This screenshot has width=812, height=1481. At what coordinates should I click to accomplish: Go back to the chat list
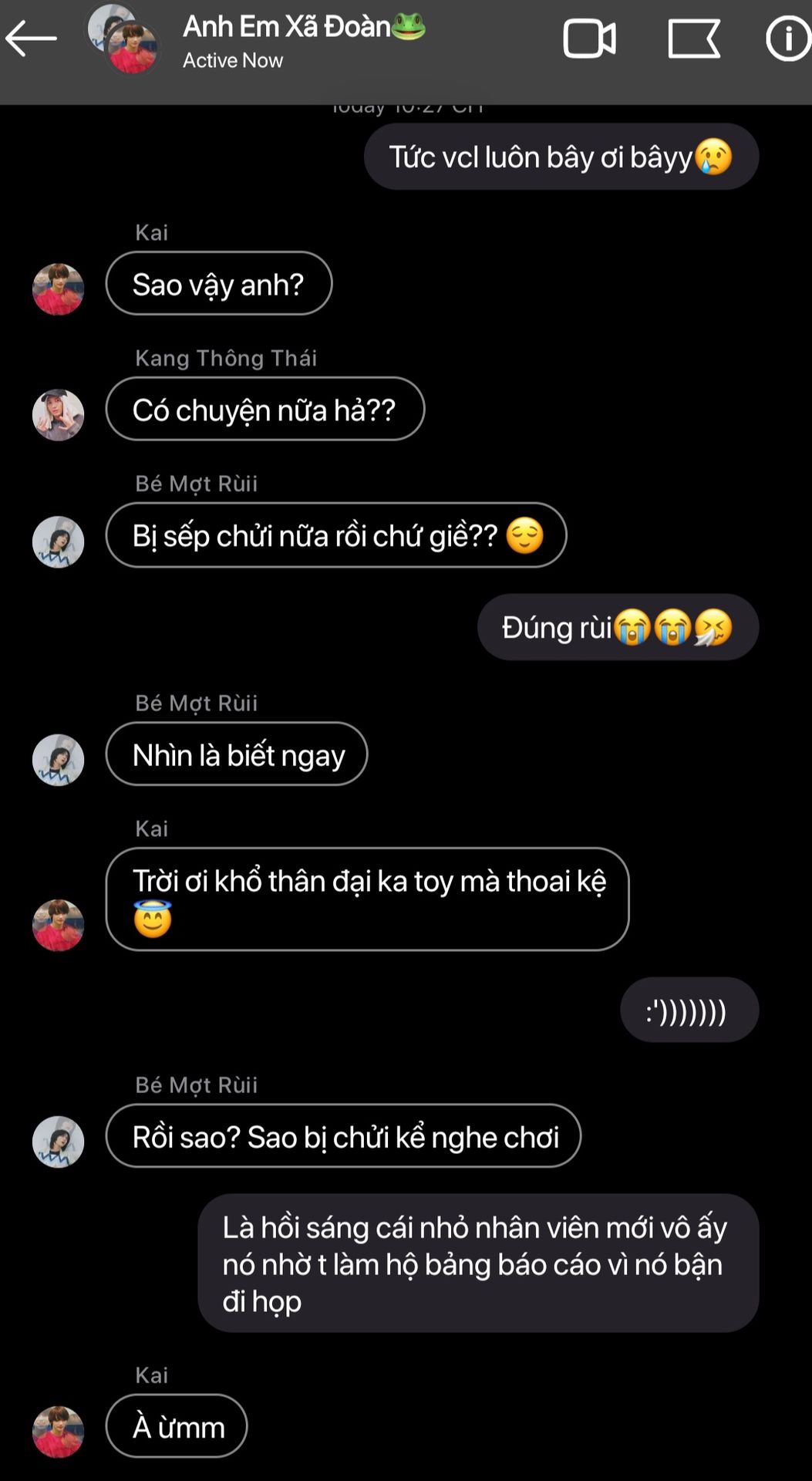click(x=31, y=39)
